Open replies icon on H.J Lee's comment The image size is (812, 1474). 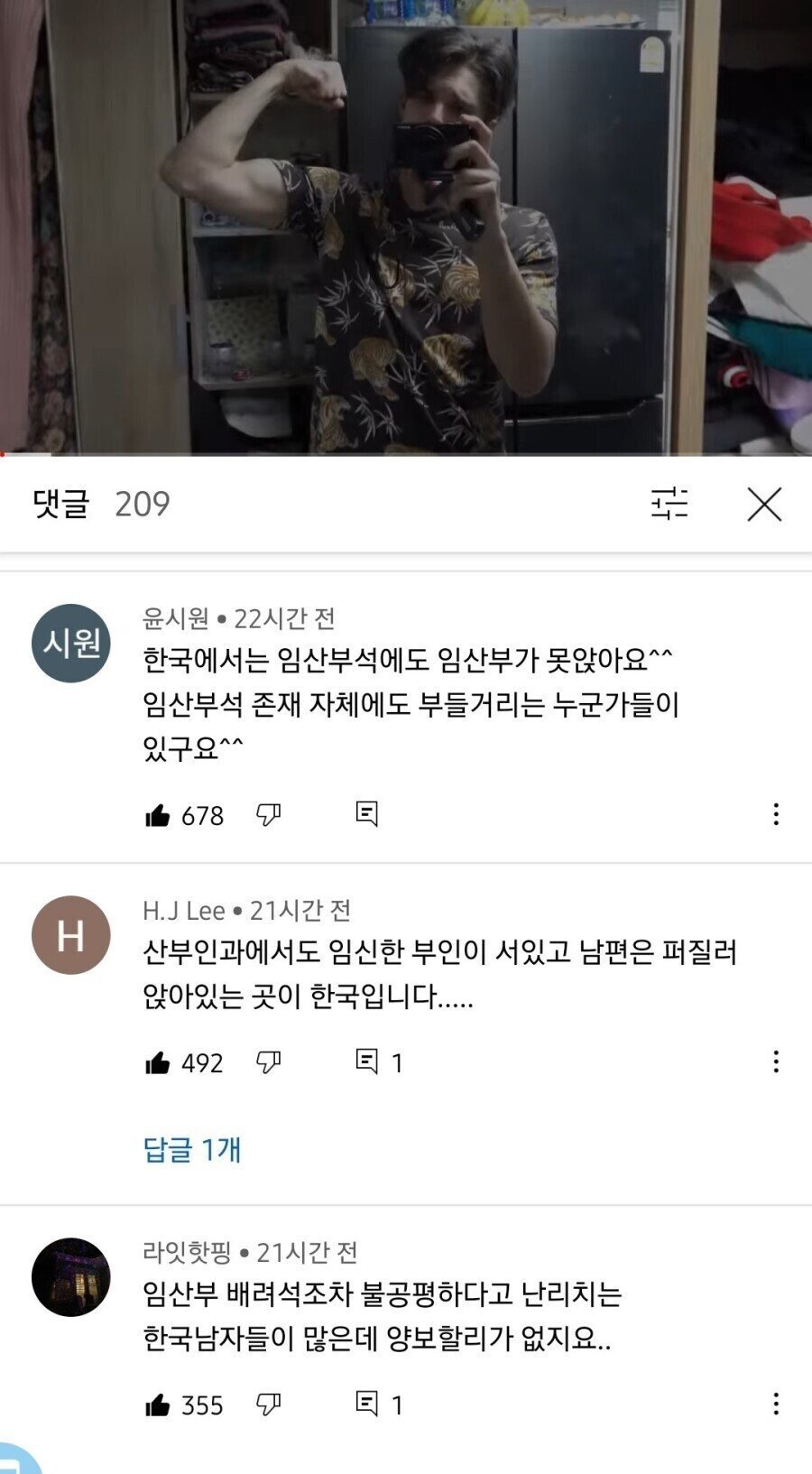coord(367,1061)
